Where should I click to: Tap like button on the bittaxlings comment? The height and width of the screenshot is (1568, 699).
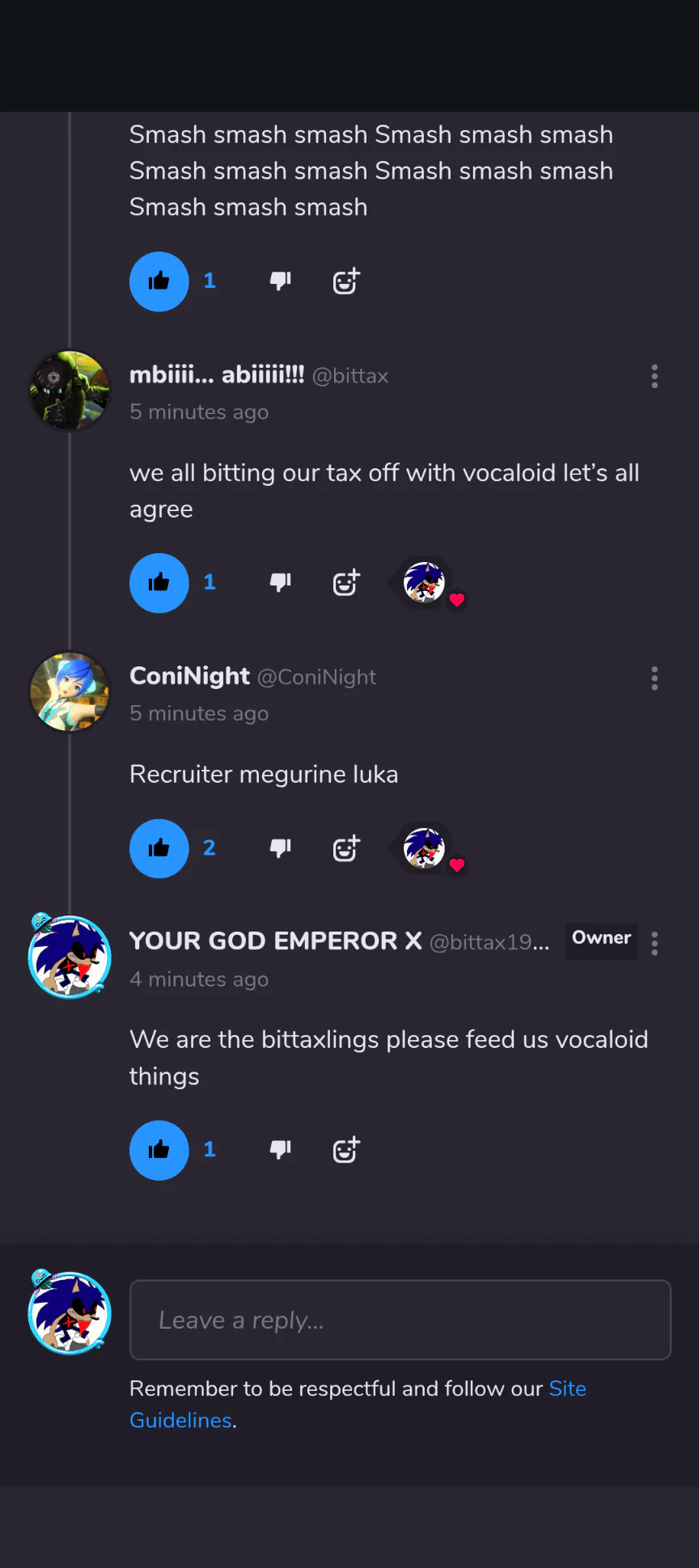click(x=159, y=1150)
